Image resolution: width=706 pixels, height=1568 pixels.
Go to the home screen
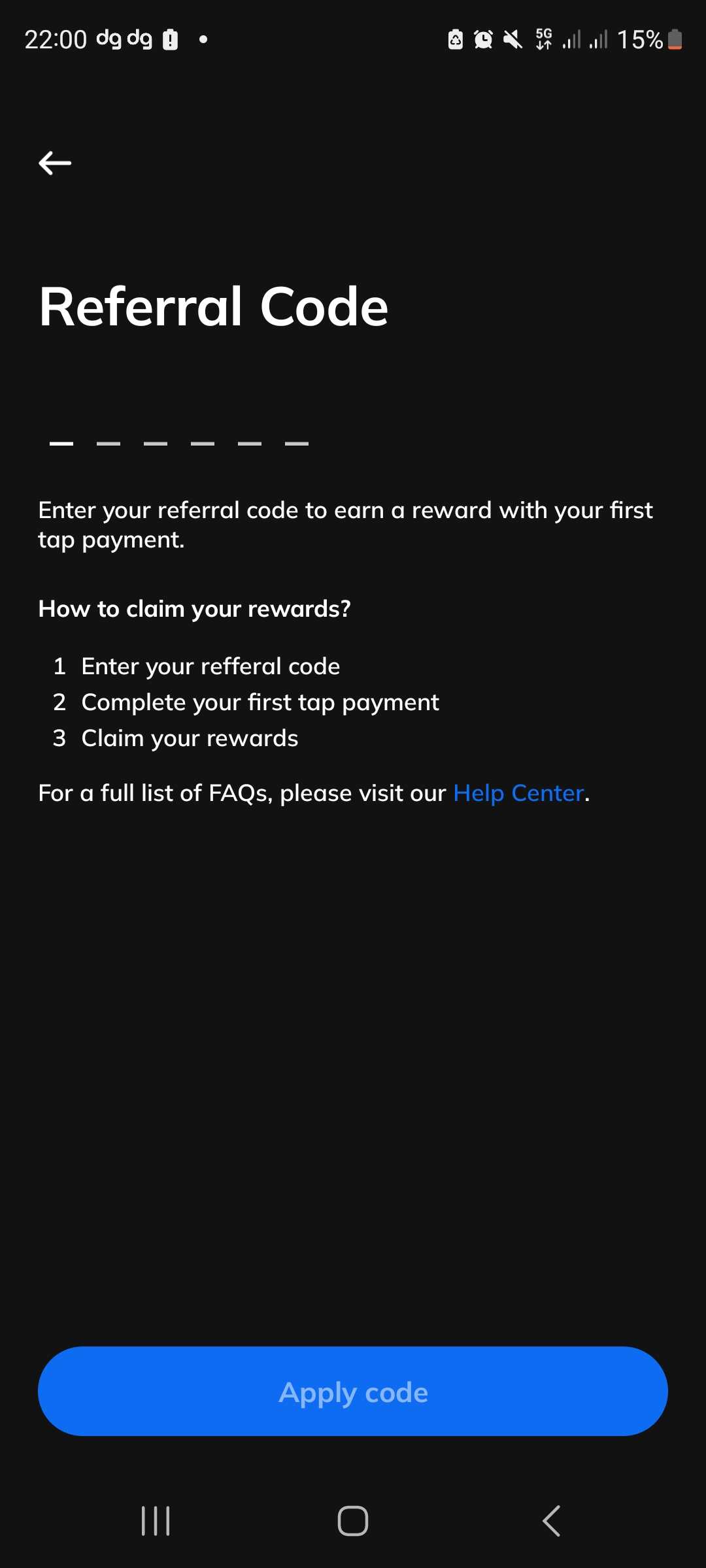tap(353, 1521)
